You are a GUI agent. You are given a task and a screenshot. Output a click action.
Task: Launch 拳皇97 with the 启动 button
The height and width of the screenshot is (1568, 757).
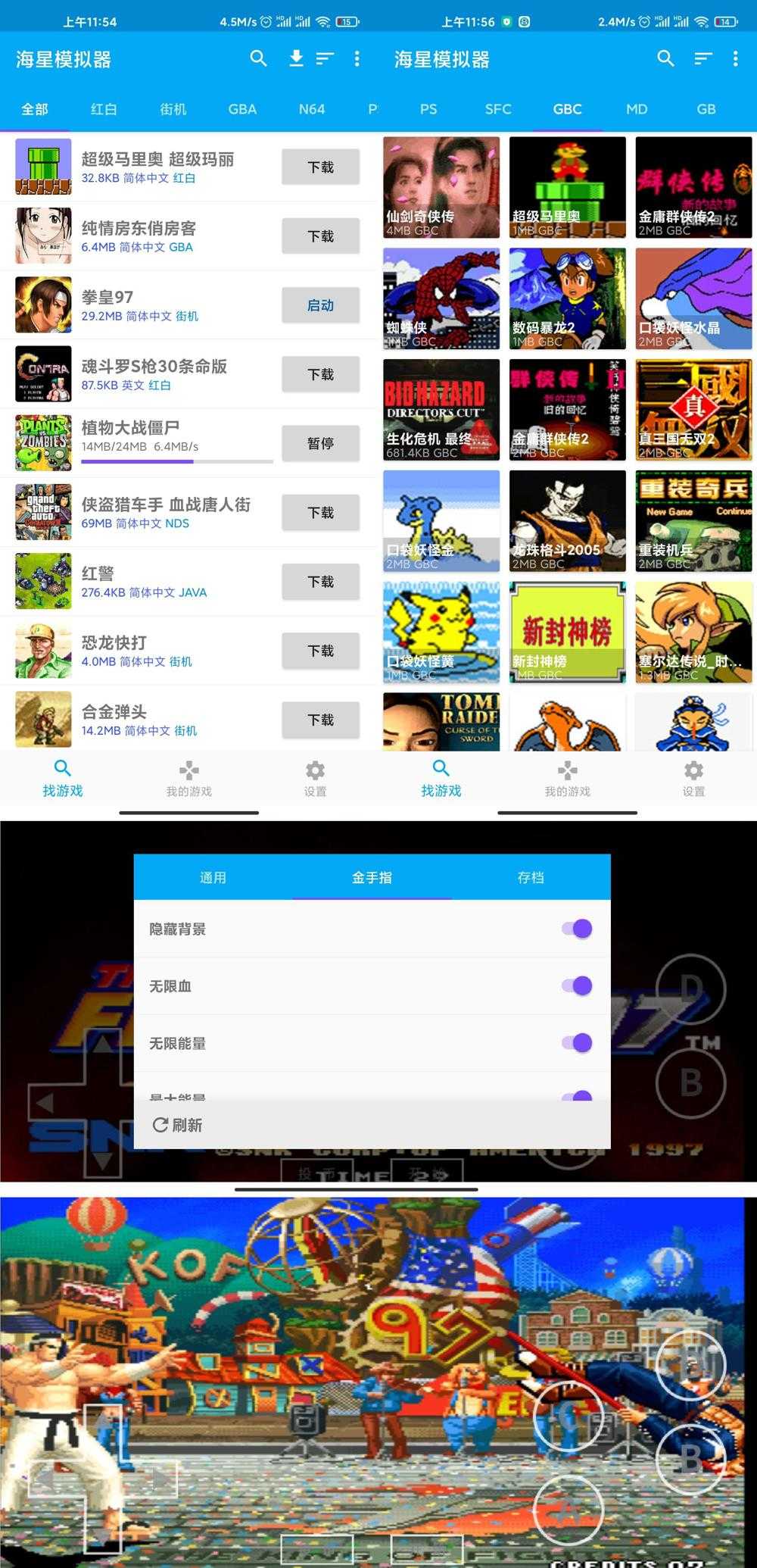pos(320,305)
